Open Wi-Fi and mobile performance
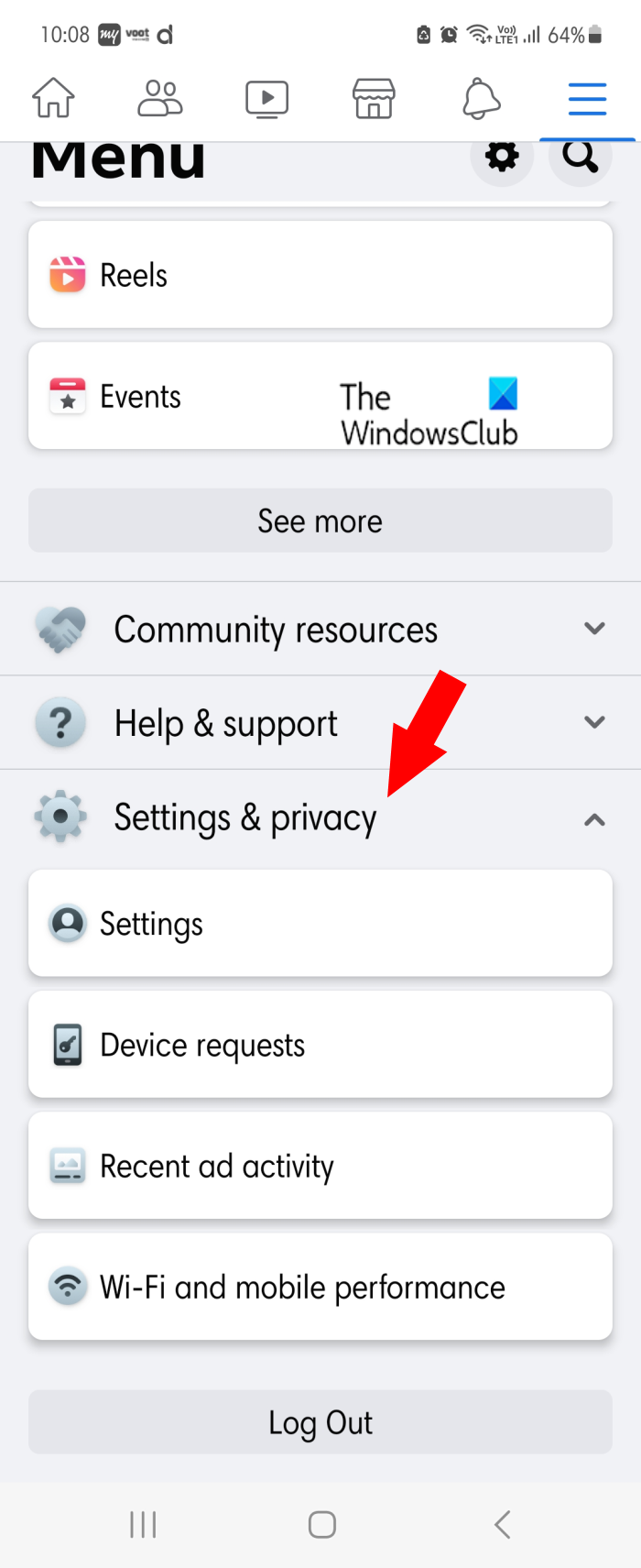This screenshot has height=1568, width=641. click(x=320, y=1286)
